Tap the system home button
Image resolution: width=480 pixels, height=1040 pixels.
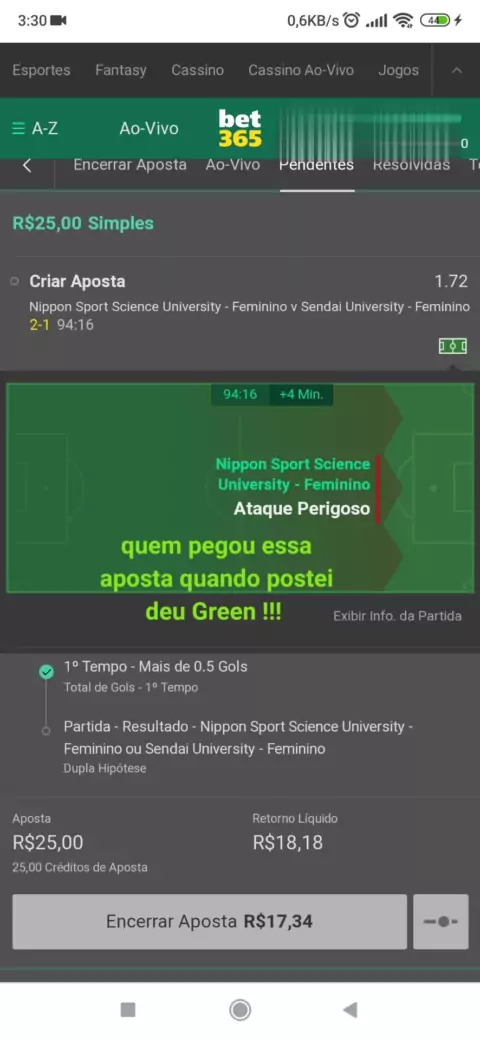click(240, 1010)
